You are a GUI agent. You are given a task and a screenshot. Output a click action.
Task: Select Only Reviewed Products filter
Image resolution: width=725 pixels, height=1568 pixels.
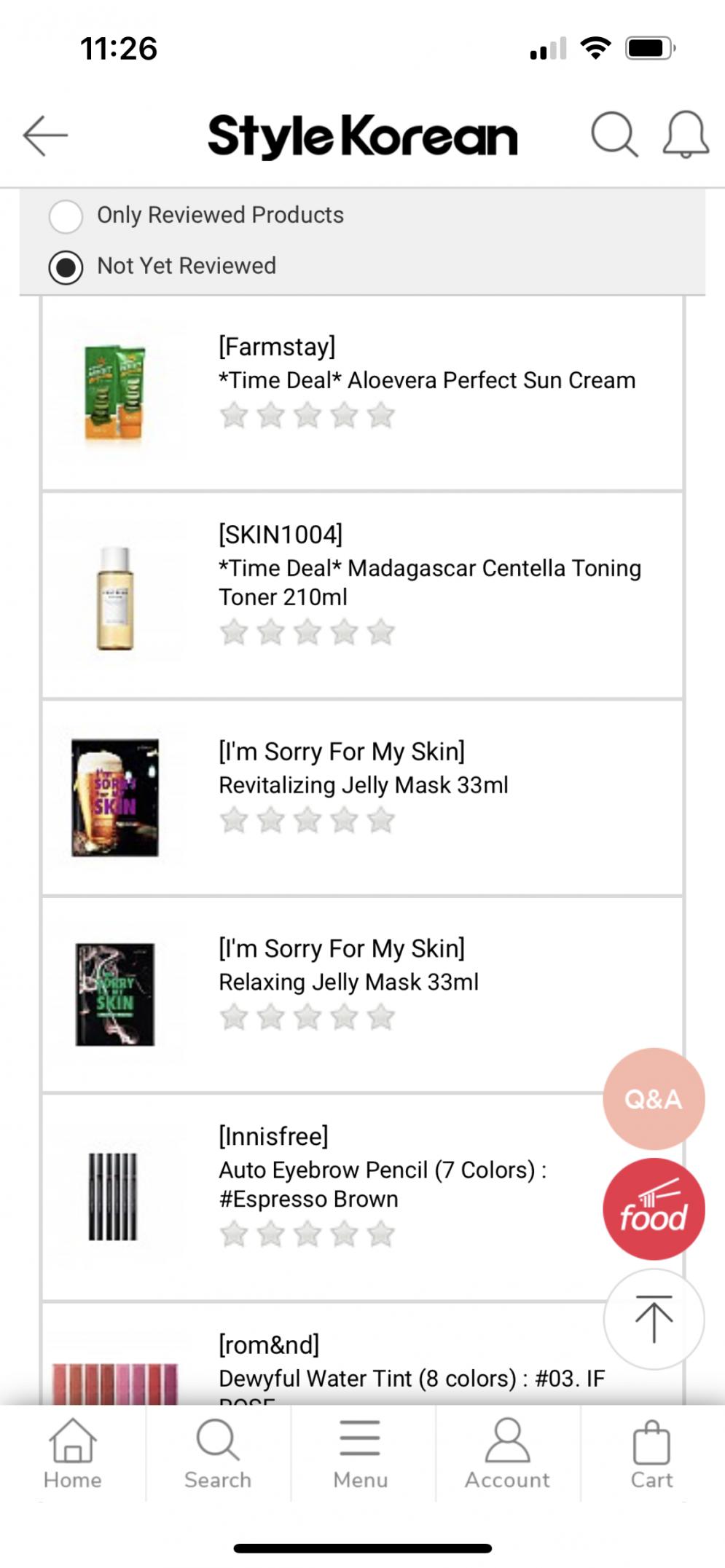[x=66, y=216]
